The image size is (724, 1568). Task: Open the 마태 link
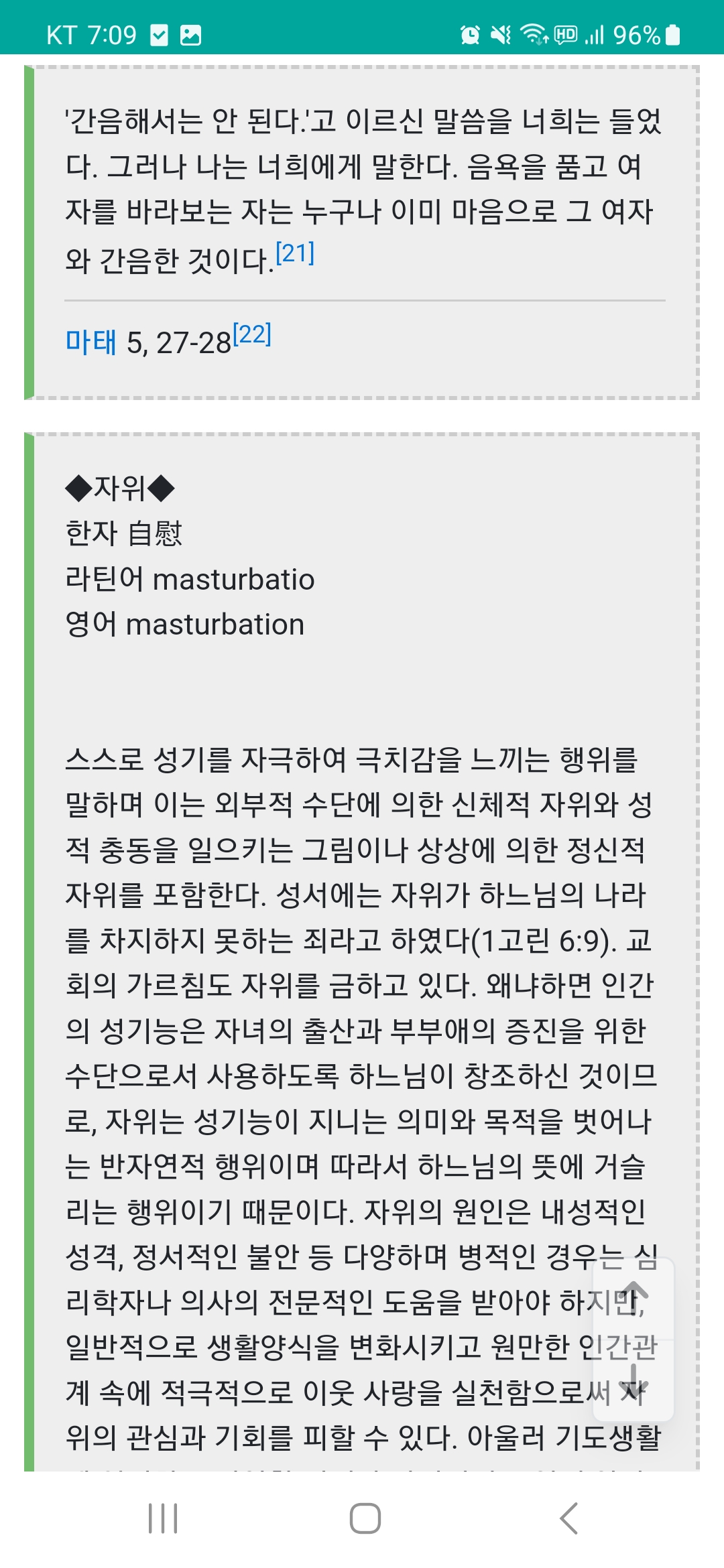pyautogui.click(x=91, y=342)
